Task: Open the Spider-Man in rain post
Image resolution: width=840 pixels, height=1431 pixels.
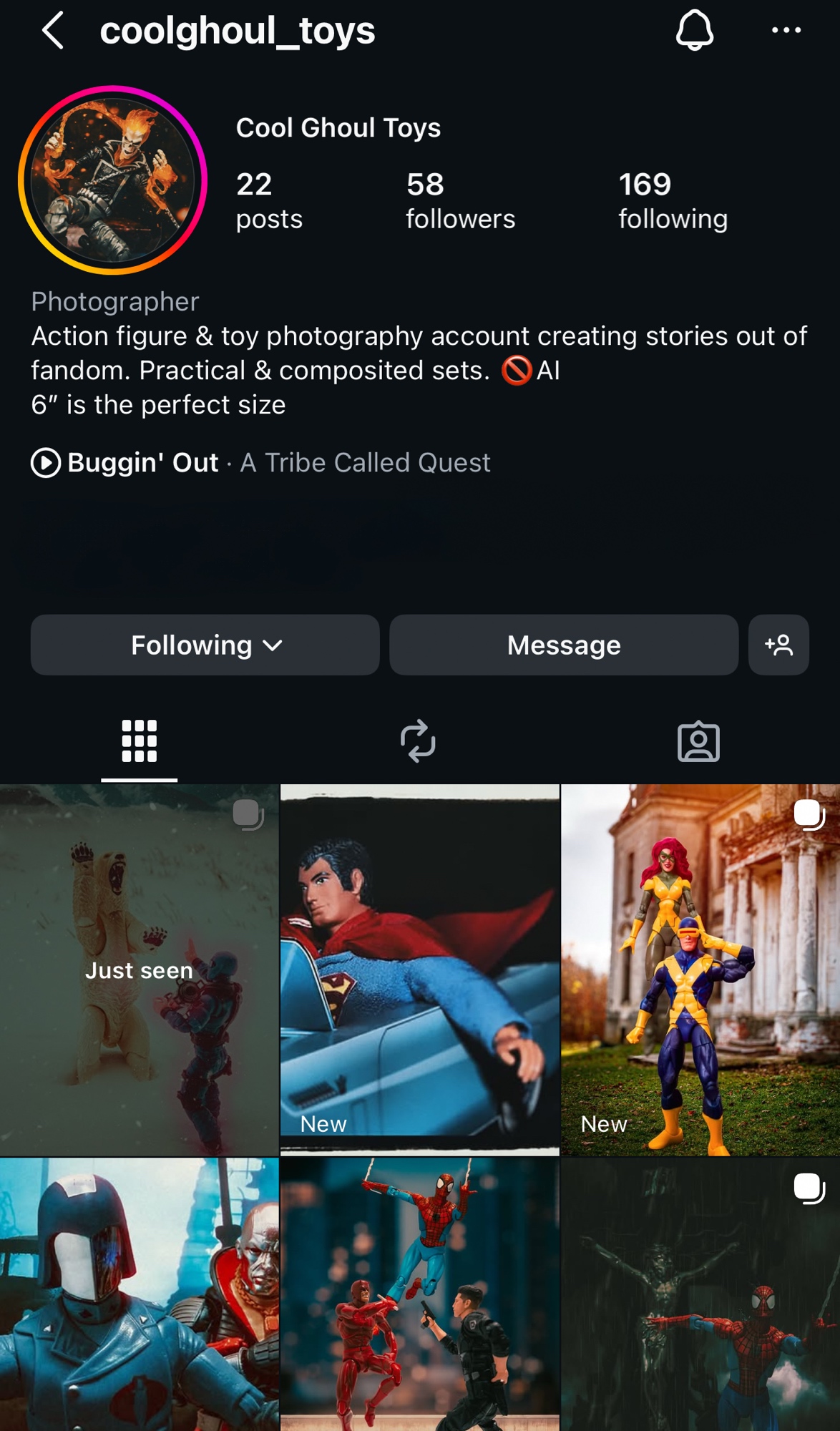Action: click(x=700, y=1295)
